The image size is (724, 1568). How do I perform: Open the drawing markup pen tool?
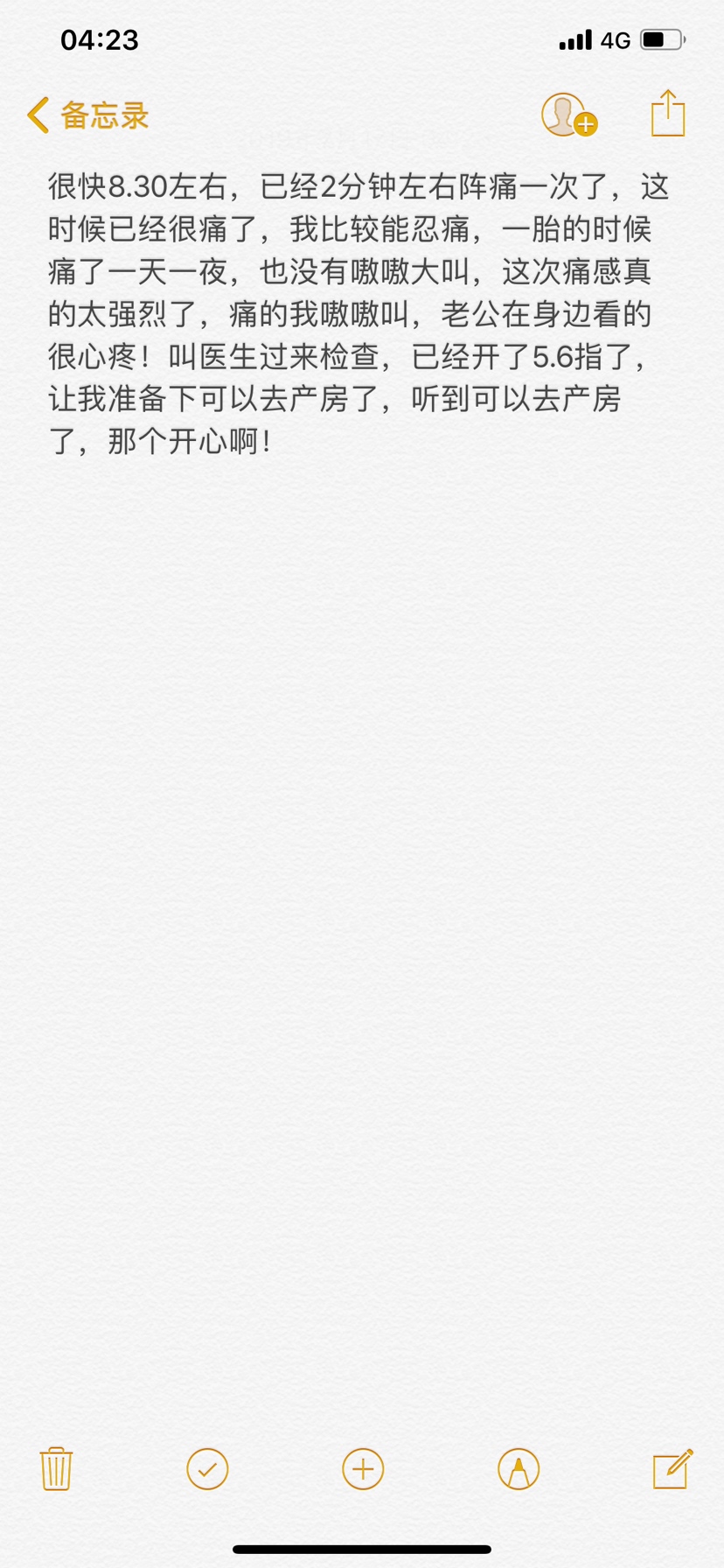coord(519,1468)
